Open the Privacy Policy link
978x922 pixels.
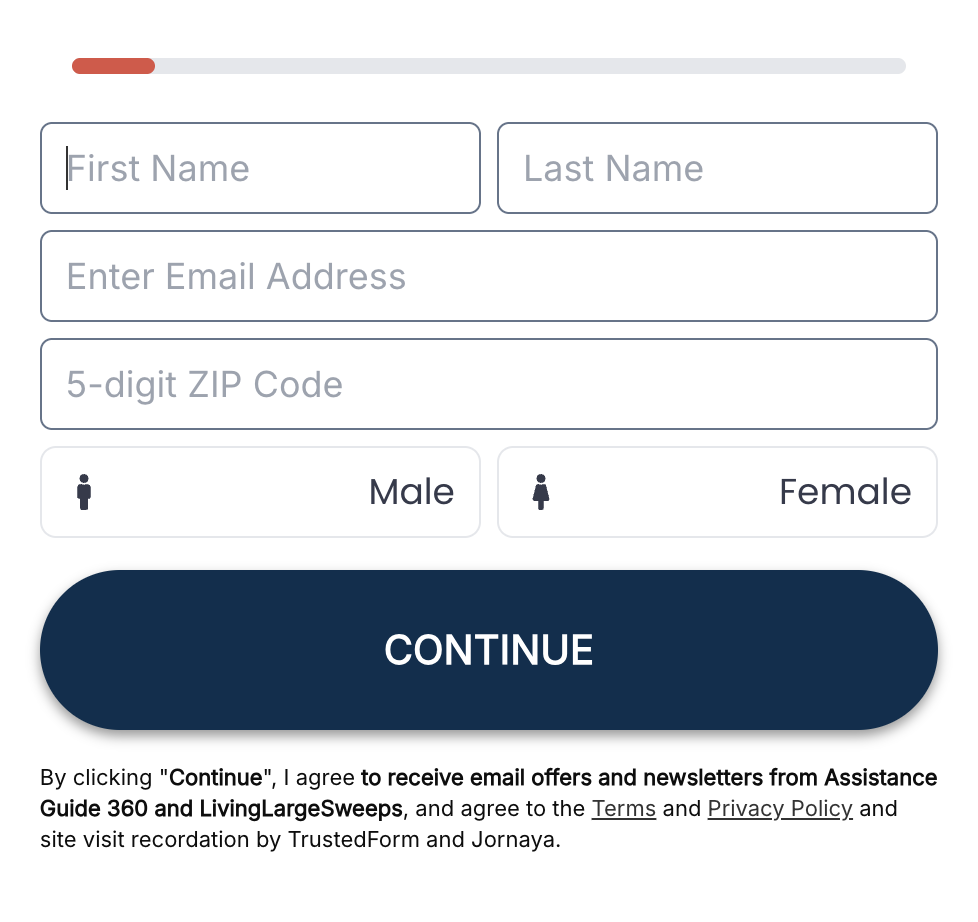(779, 808)
